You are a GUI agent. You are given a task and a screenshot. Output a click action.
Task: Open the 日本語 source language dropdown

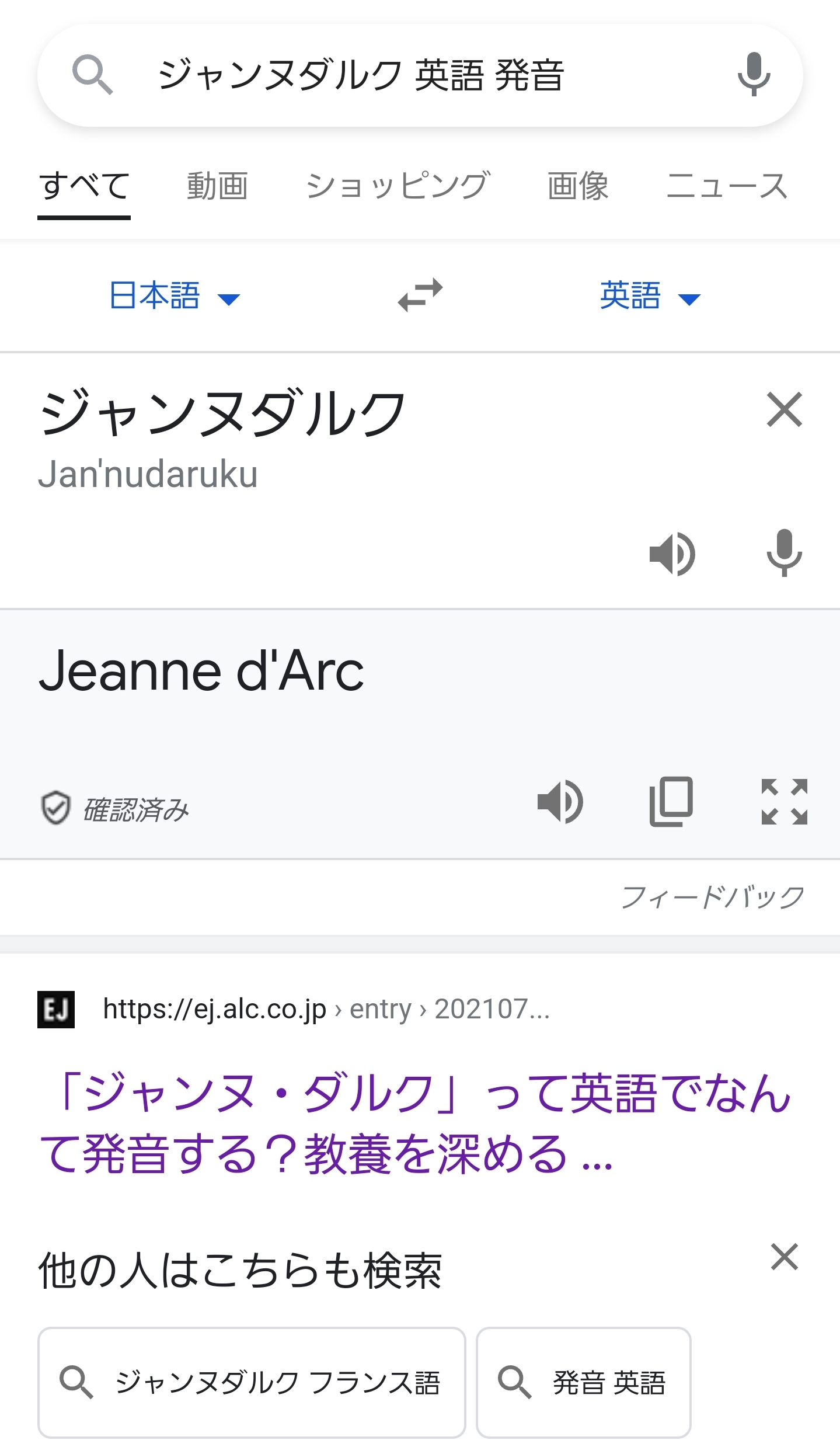[x=174, y=296]
